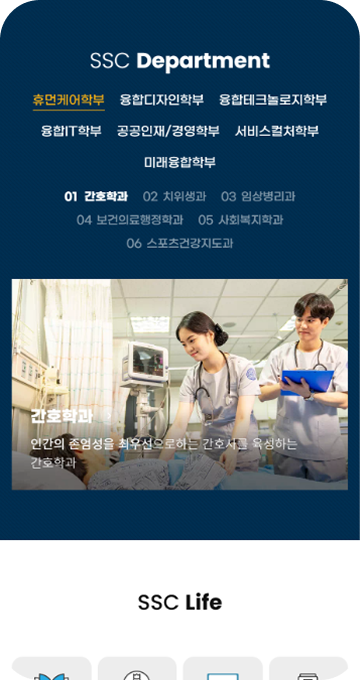Select the 휴먼케어학부 department tab

(69, 100)
